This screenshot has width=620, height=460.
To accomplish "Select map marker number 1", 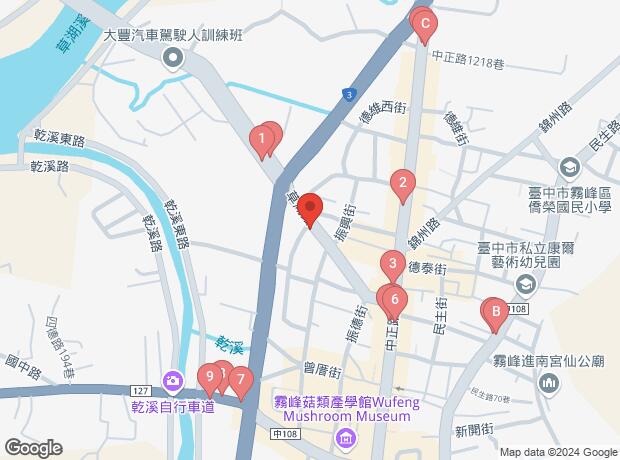I will pos(262,139).
